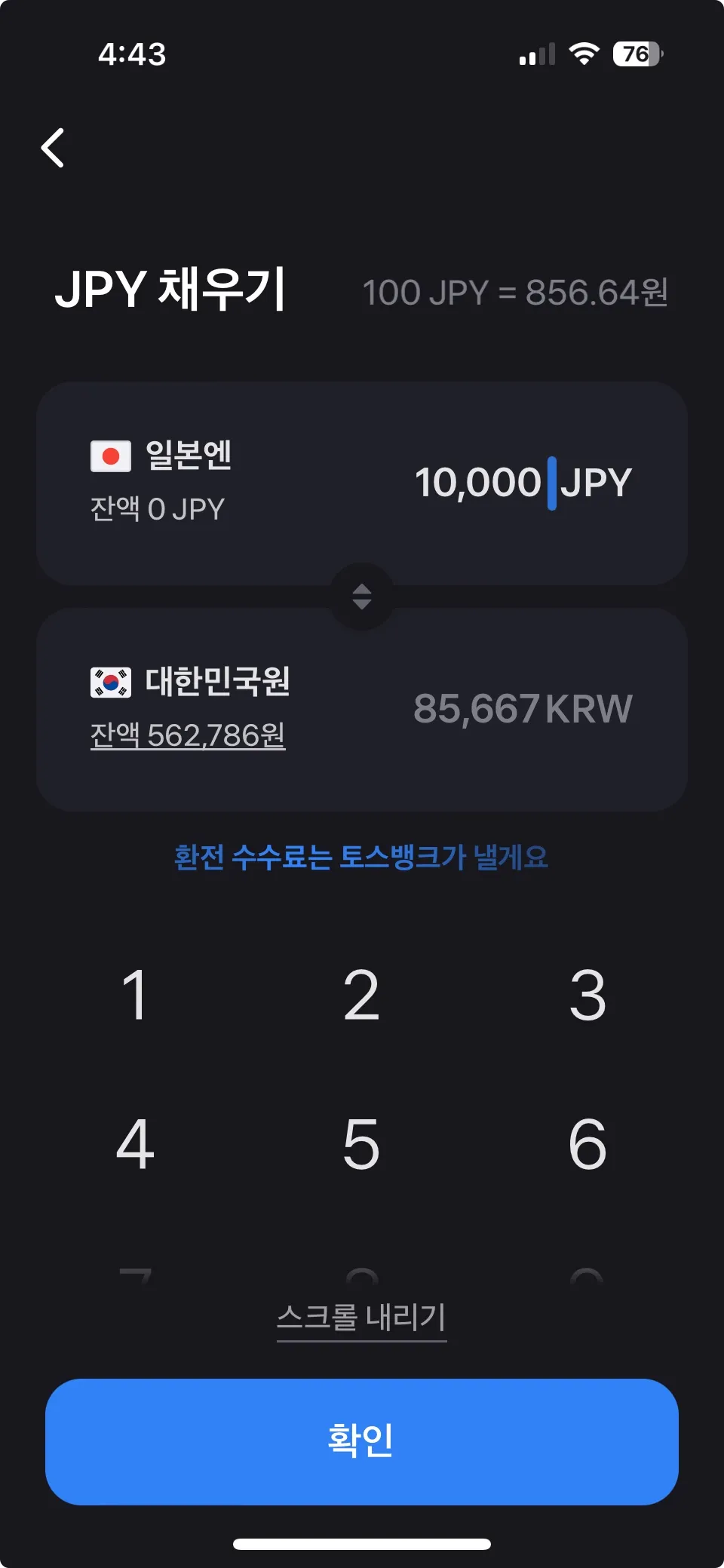724x1568 pixels.
Task: Select the 85,667 KRW amount field
Action: pyautogui.click(x=523, y=706)
